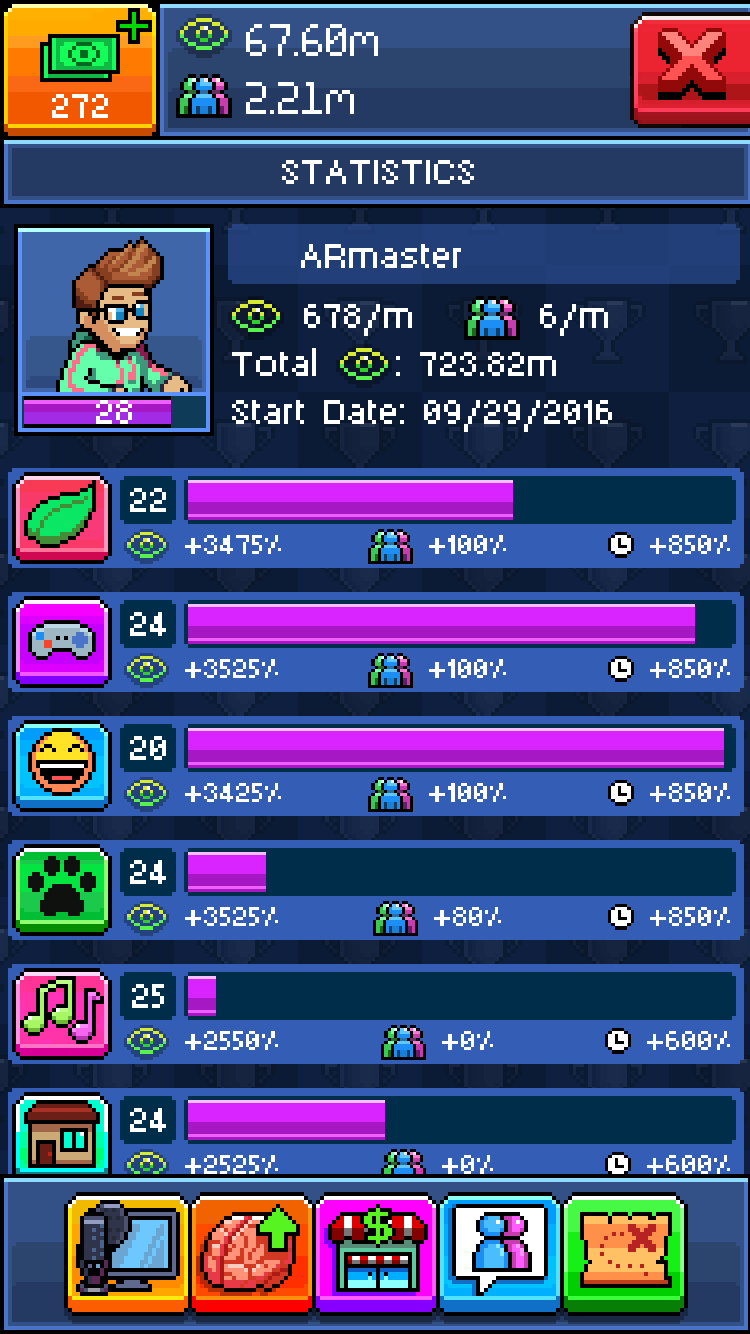
Task: Buy more bucks via the green cash button
Action: coord(80,68)
